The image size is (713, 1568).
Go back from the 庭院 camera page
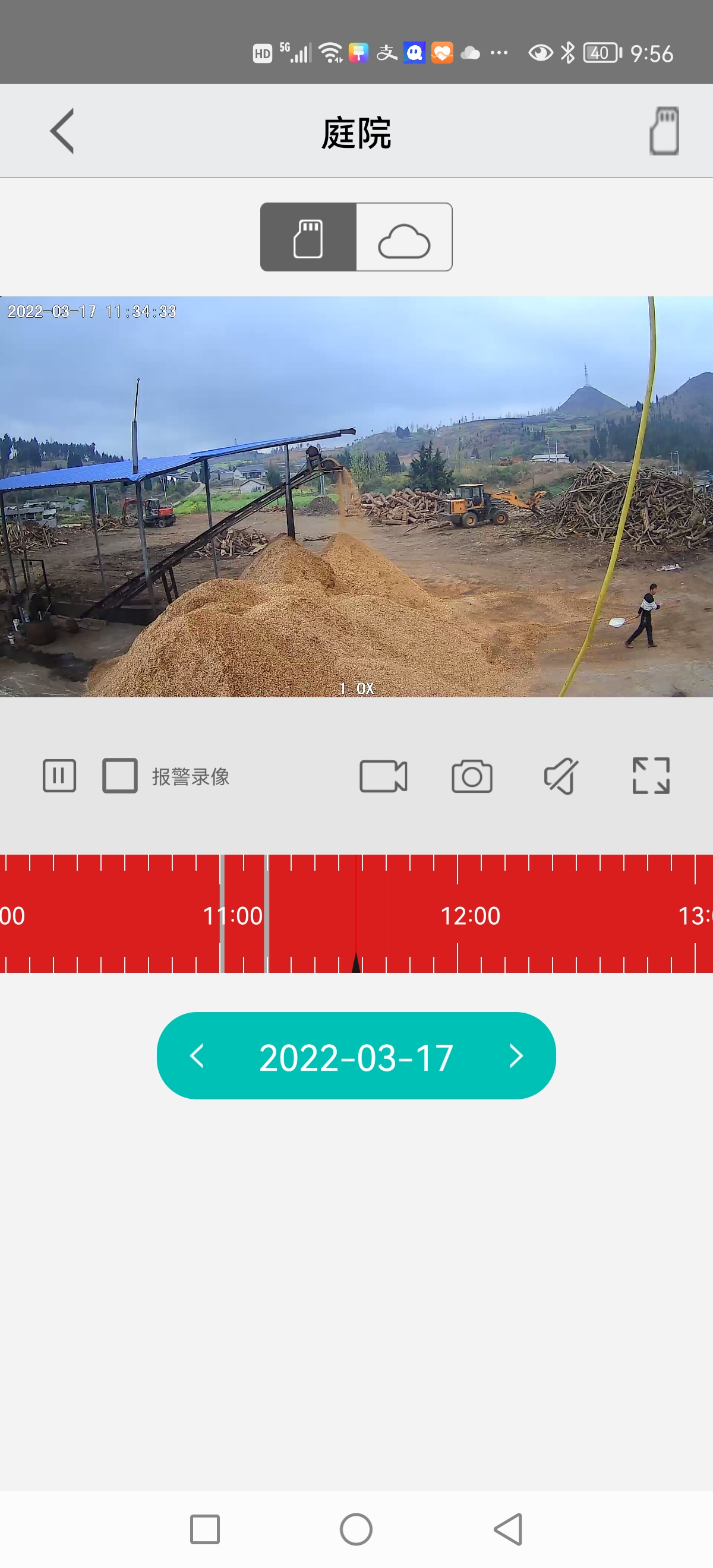click(62, 131)
